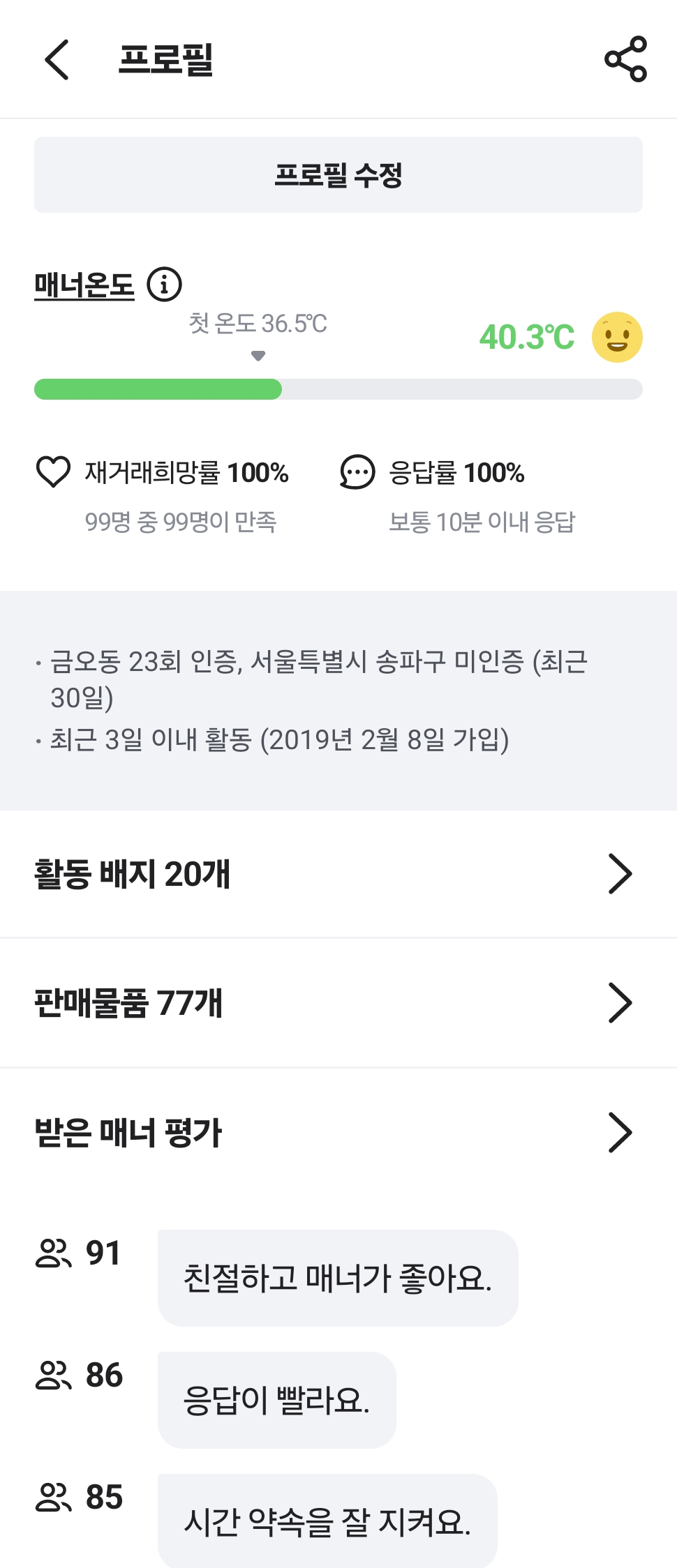Go back from the 프로필 screen
The image size is (677, 1568).
[x=57, y=59]
